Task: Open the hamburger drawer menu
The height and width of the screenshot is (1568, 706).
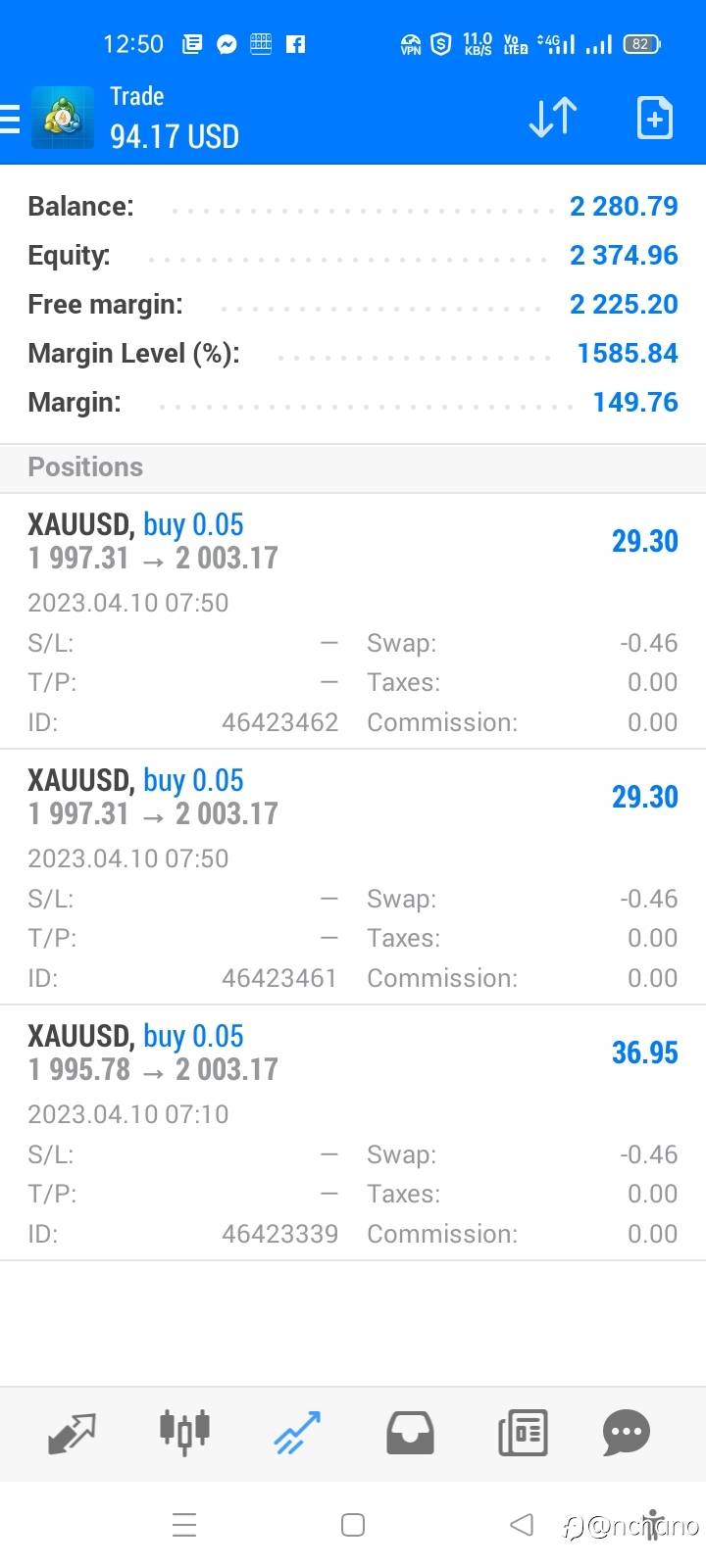Action: [10, 118]
